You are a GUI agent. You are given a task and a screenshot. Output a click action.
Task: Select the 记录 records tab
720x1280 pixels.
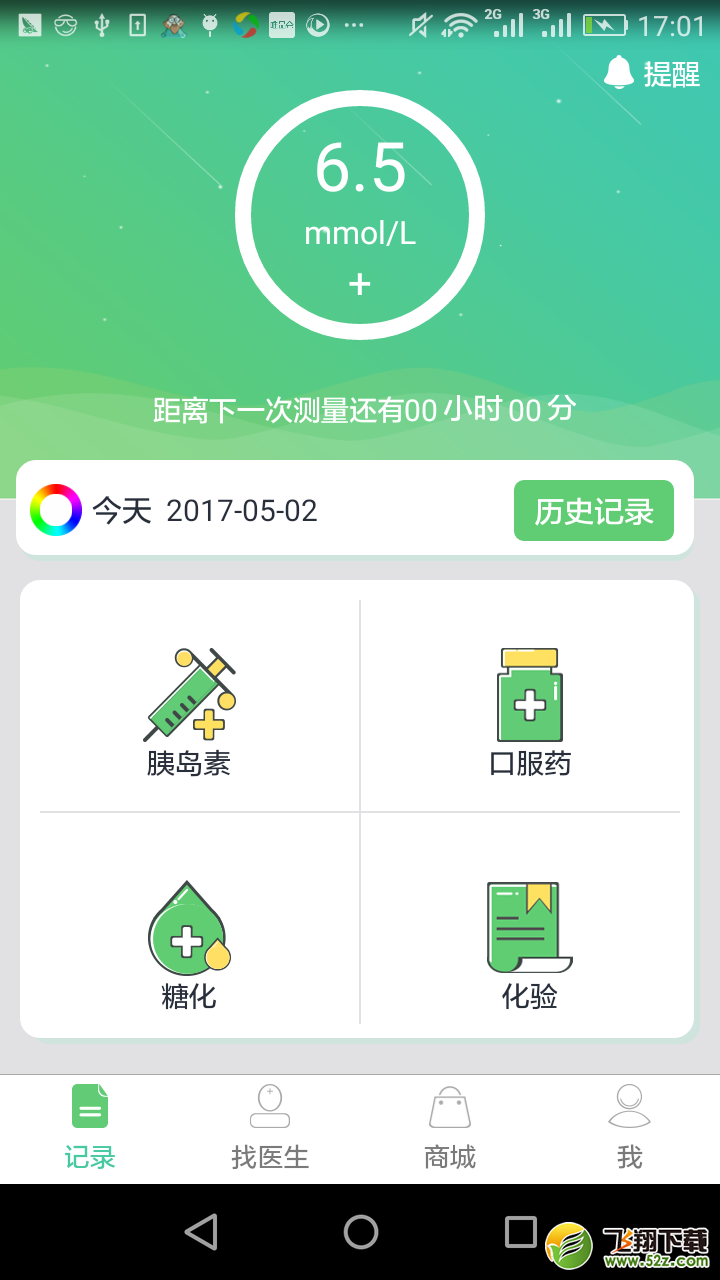[x=90, y=1129]
